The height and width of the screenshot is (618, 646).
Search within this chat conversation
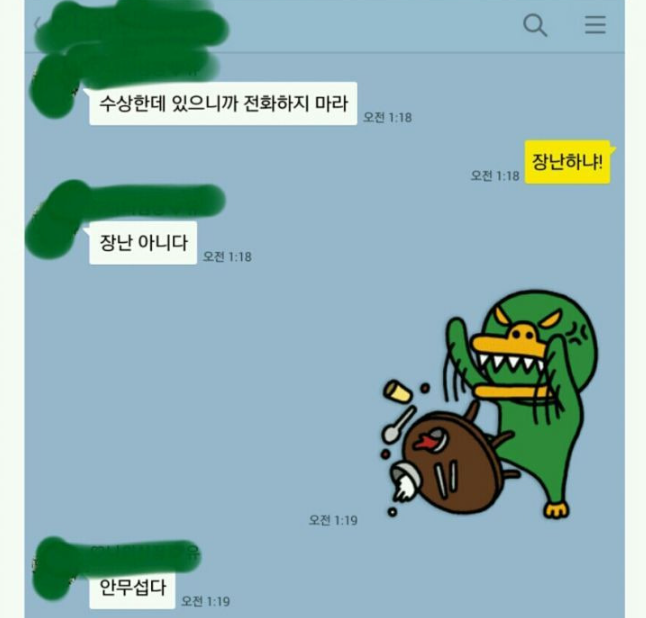(535, 26)
